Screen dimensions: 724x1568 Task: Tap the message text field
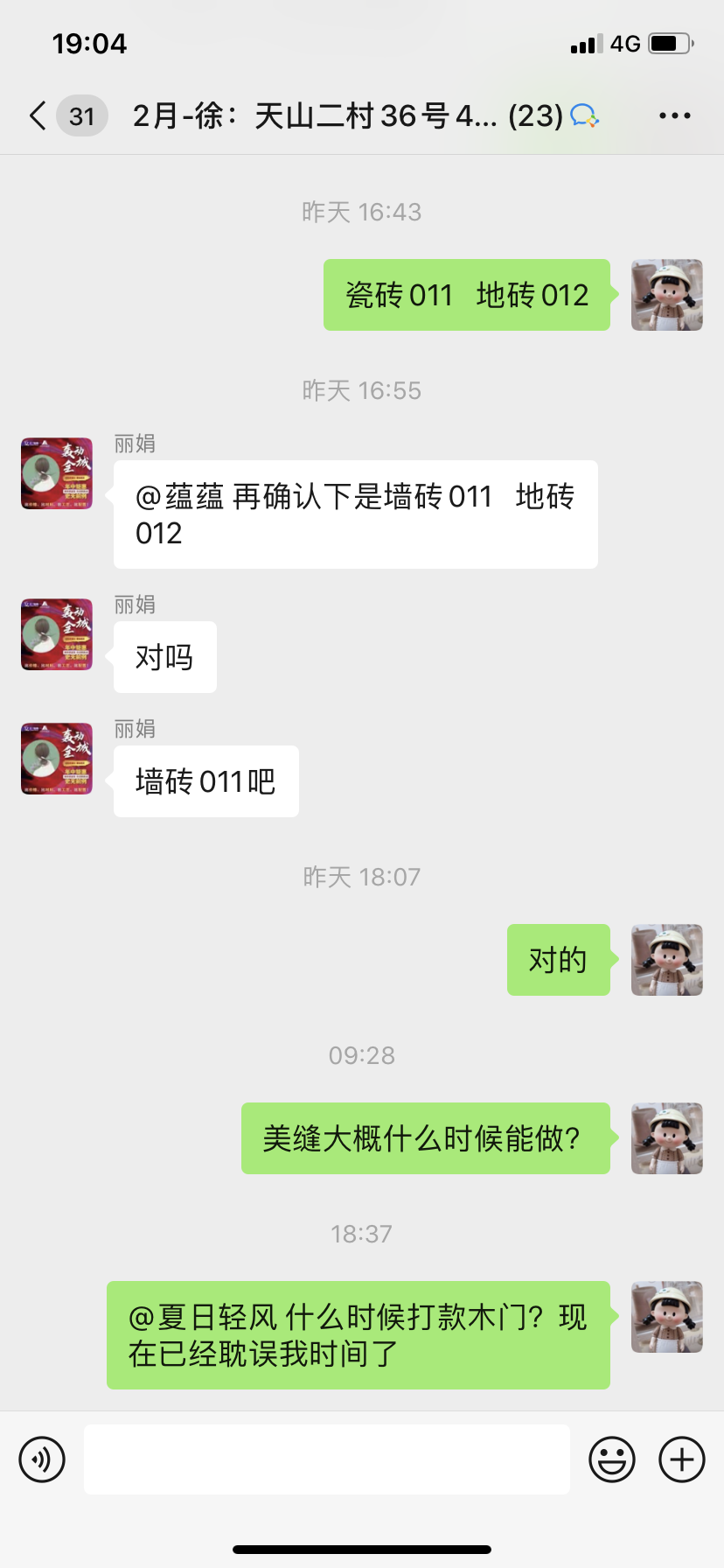tap(326, 1459)
